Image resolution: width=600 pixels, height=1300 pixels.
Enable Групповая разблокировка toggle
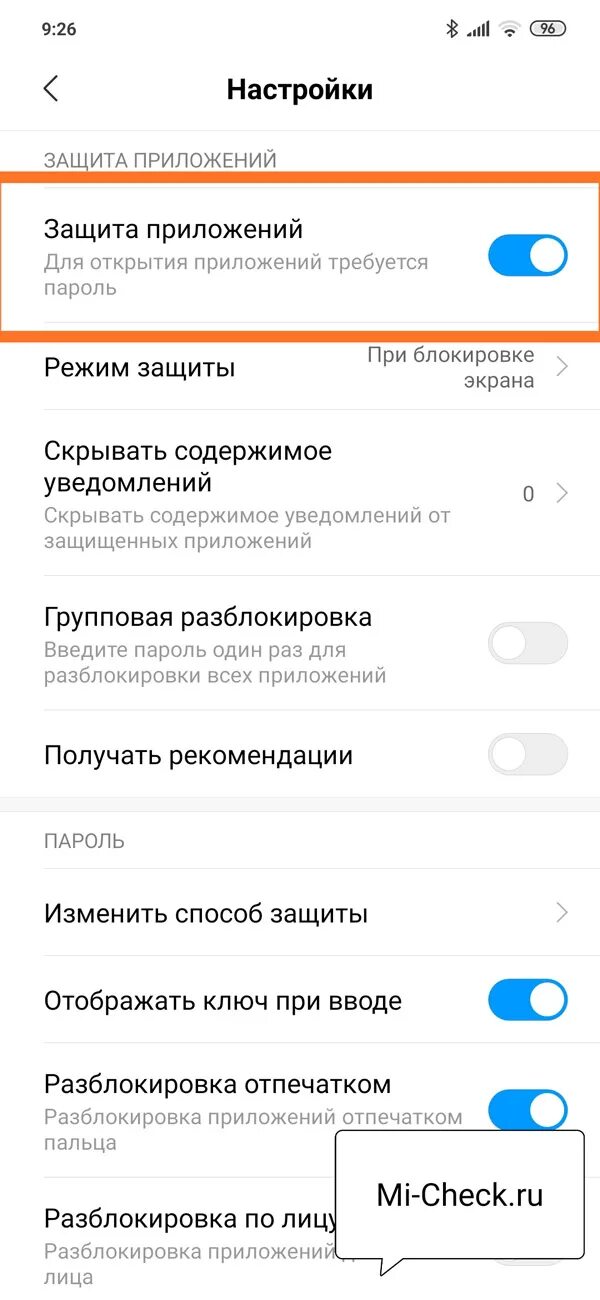tap(527, 643)
